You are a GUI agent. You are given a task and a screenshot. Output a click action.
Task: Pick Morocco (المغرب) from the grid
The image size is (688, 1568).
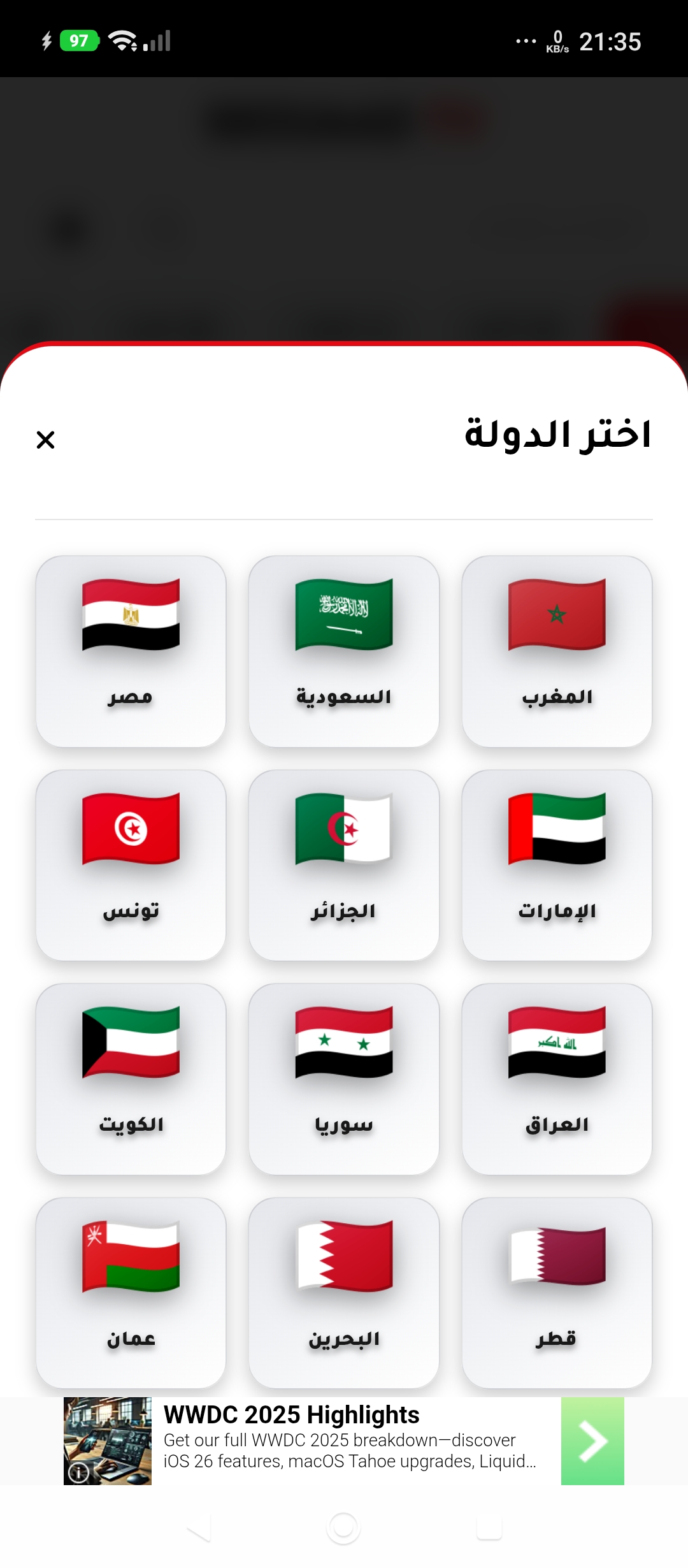(x=557, y=651)
